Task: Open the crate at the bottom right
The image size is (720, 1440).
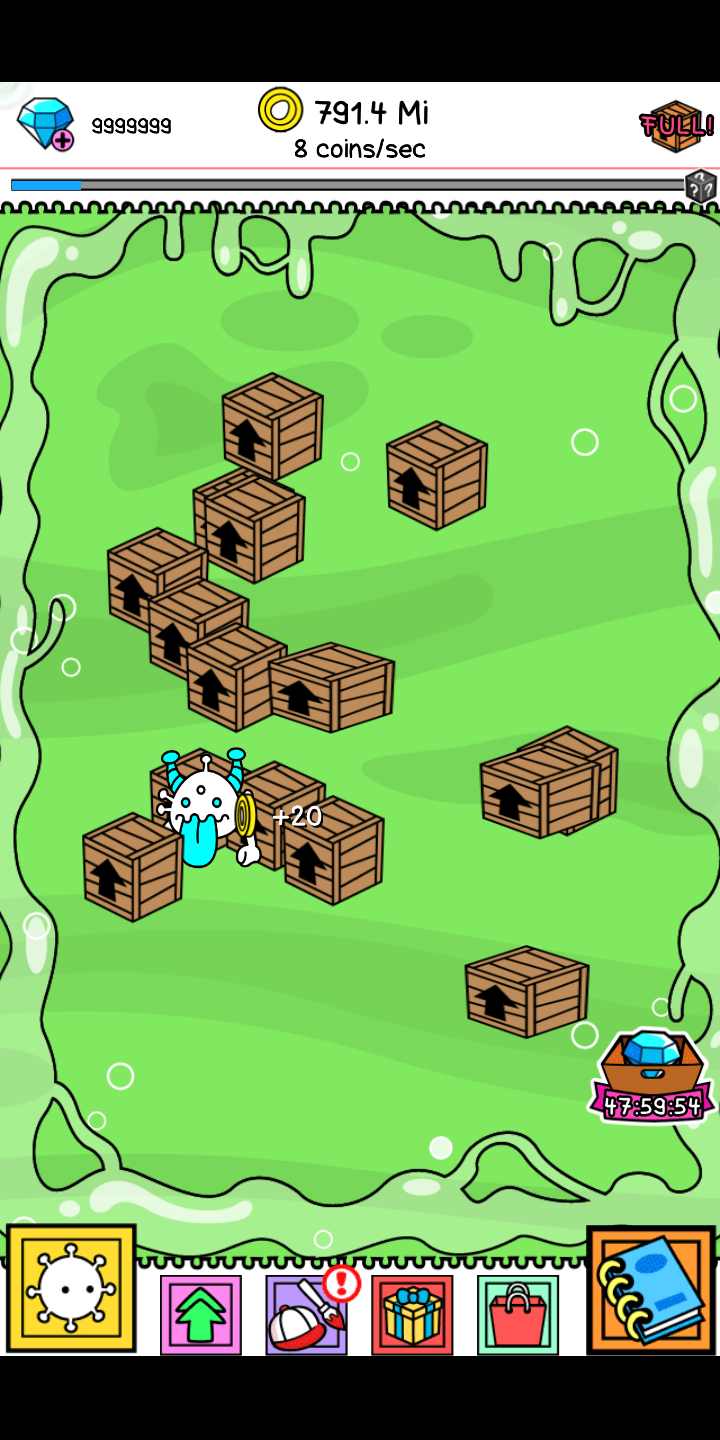Action: tap(526, 991)
